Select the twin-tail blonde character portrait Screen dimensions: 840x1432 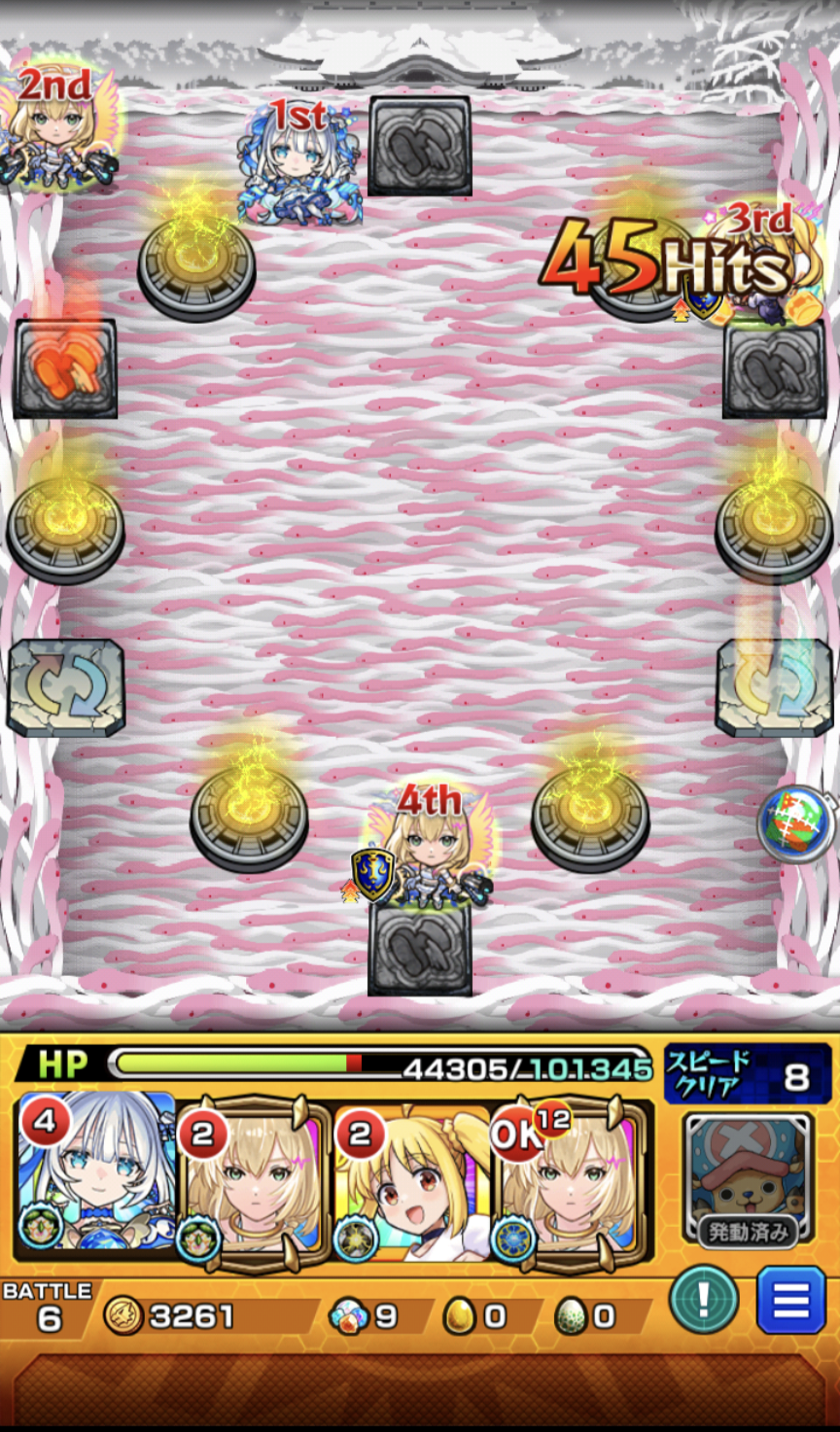tap(412, 1179)
